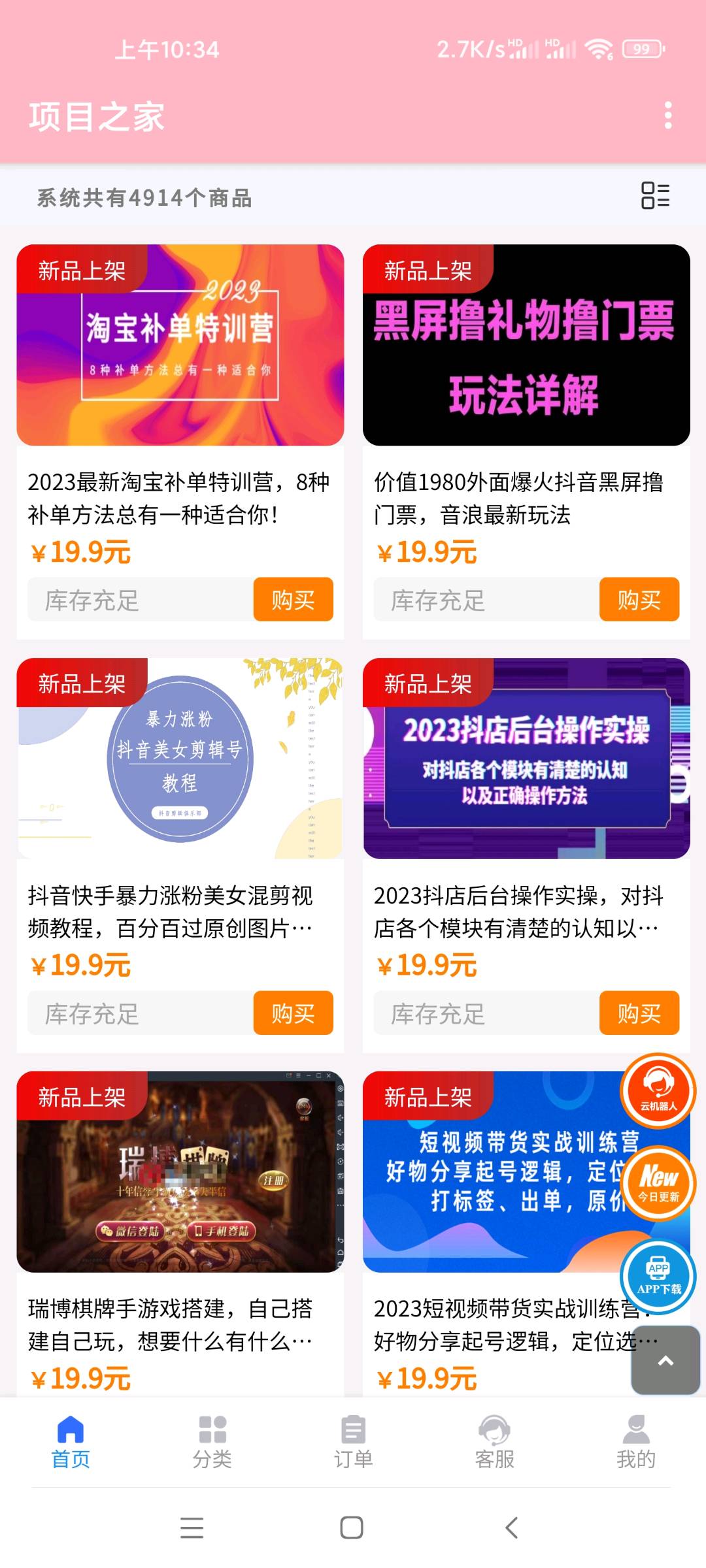706x1568 pixels.
Task: Buy the 抖音快手暴力涨粉 video tutorial
Action: [293, 1013]
